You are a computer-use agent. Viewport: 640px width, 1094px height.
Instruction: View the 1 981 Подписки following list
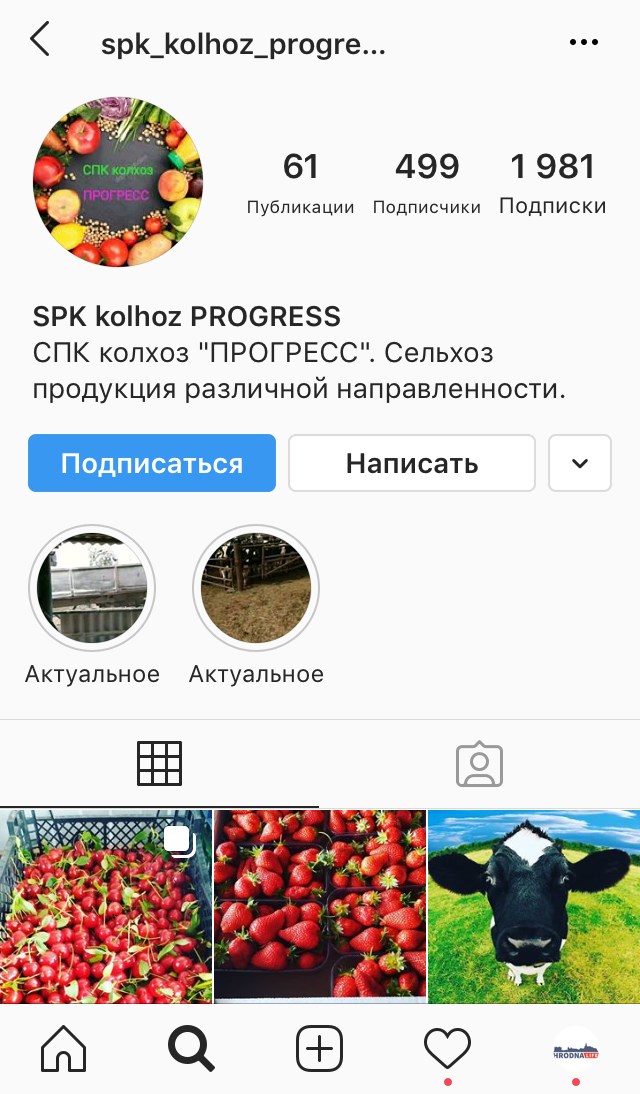pyautogui.click(x=552, y=183)
